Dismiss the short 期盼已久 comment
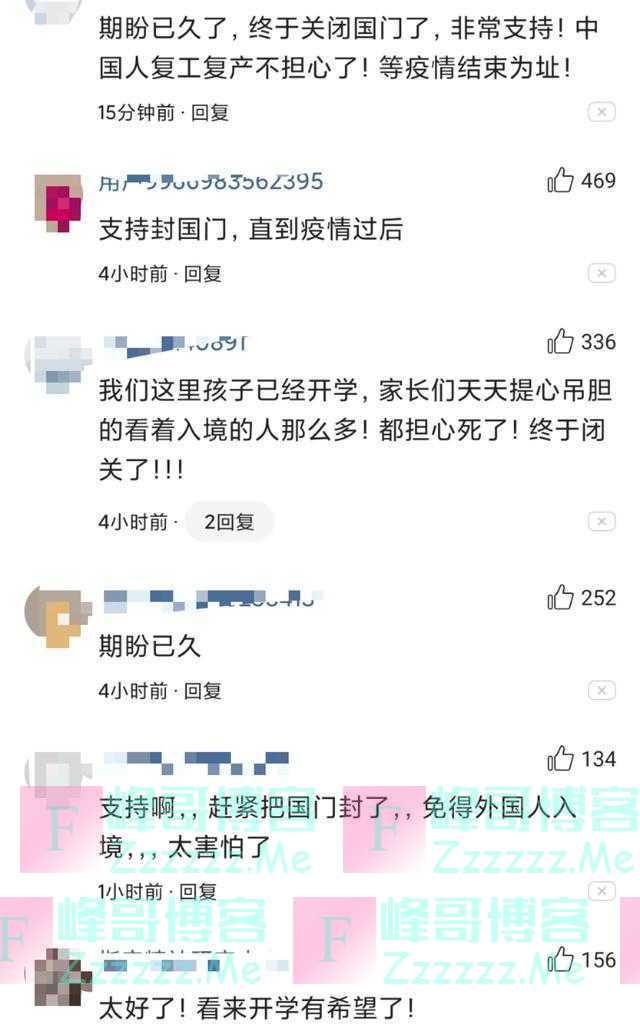640x1027 pixels. point(601,690)
